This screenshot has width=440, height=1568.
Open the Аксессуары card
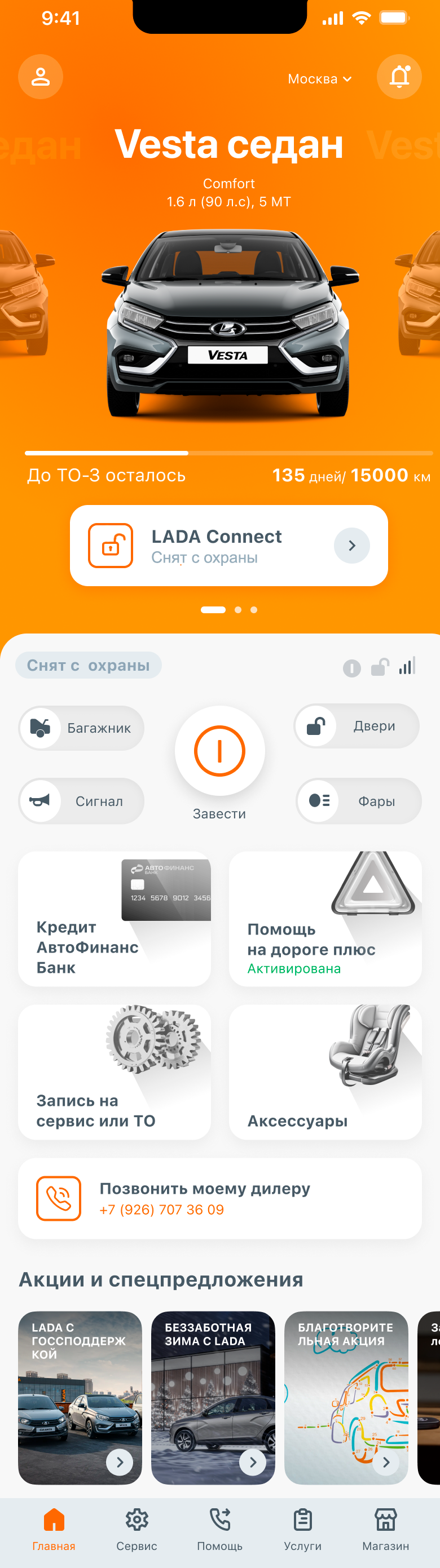point(325,1073)
